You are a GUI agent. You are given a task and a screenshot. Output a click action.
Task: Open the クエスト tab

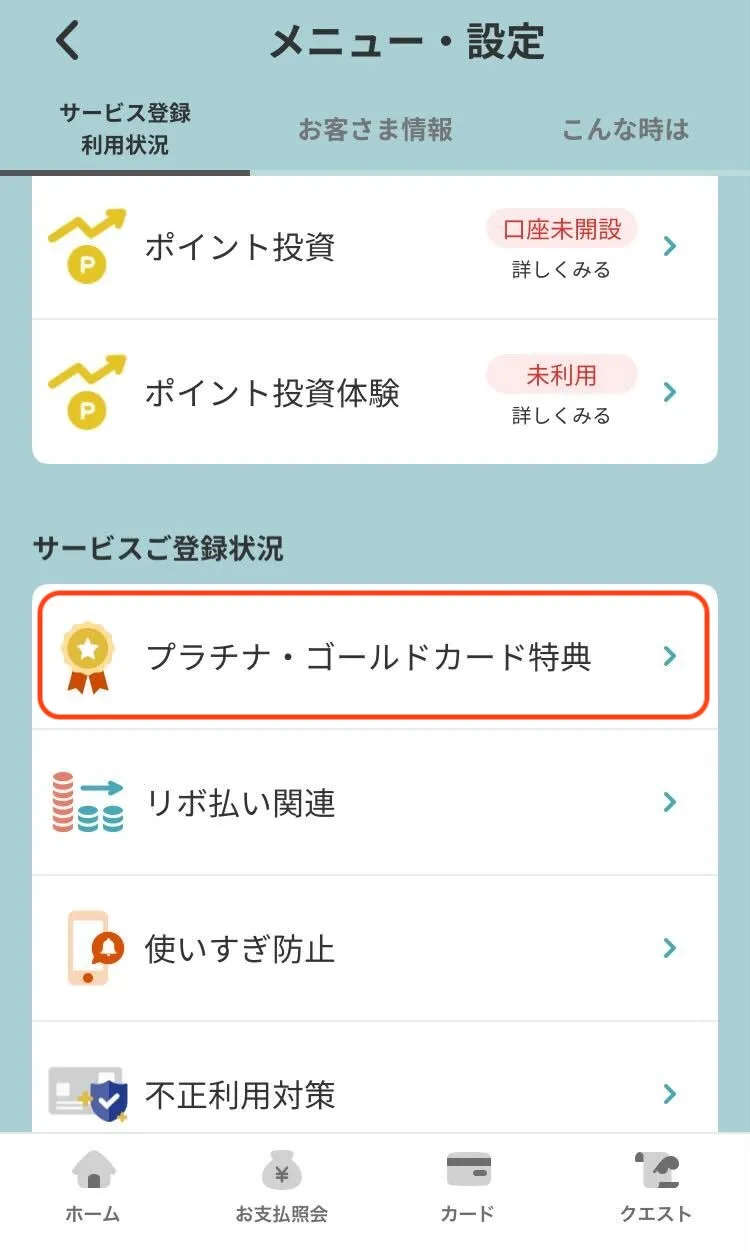pyautogui.click(x=656, y=1190)
